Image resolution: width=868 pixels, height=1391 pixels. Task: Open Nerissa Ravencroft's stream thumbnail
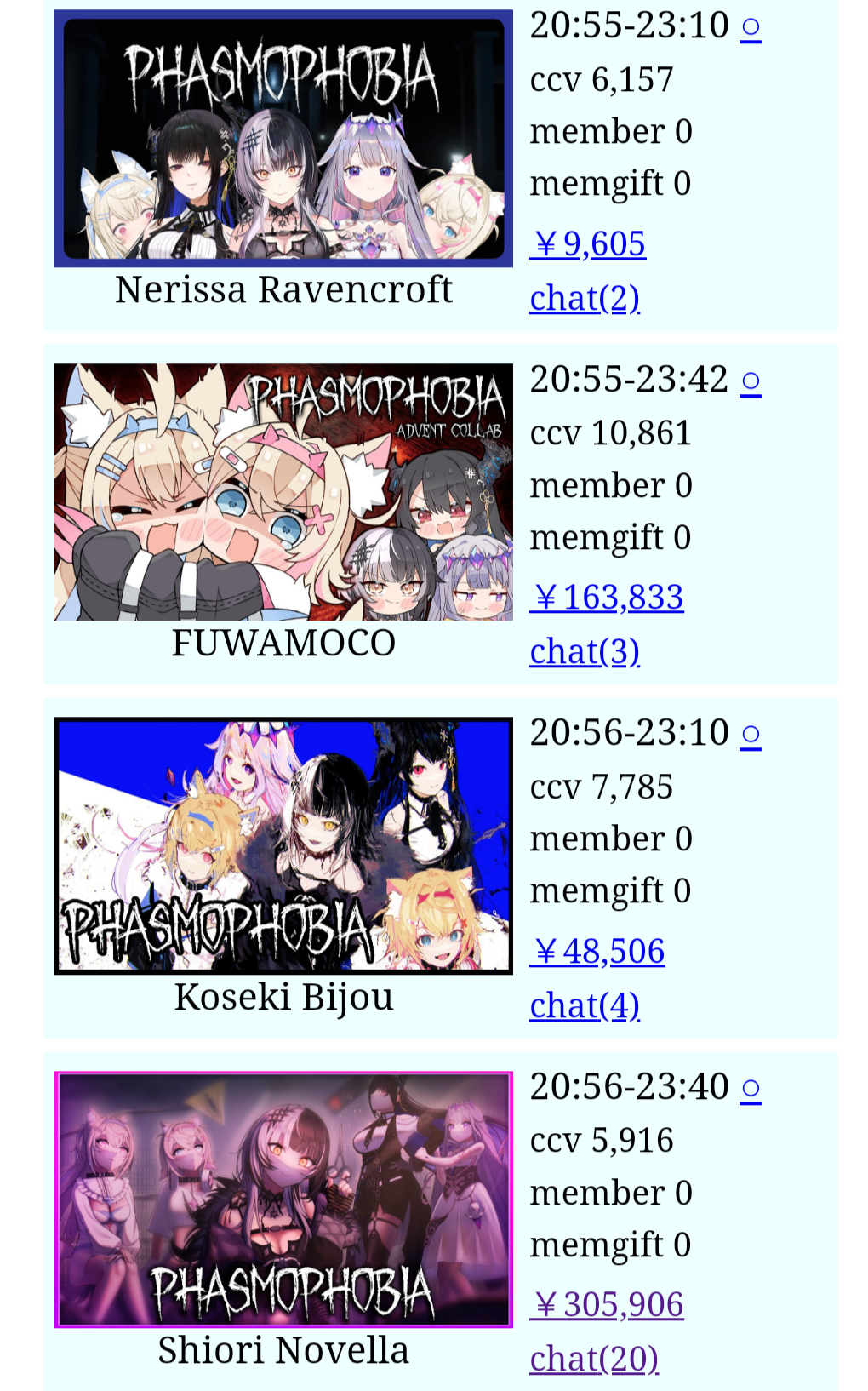point(283,139)
